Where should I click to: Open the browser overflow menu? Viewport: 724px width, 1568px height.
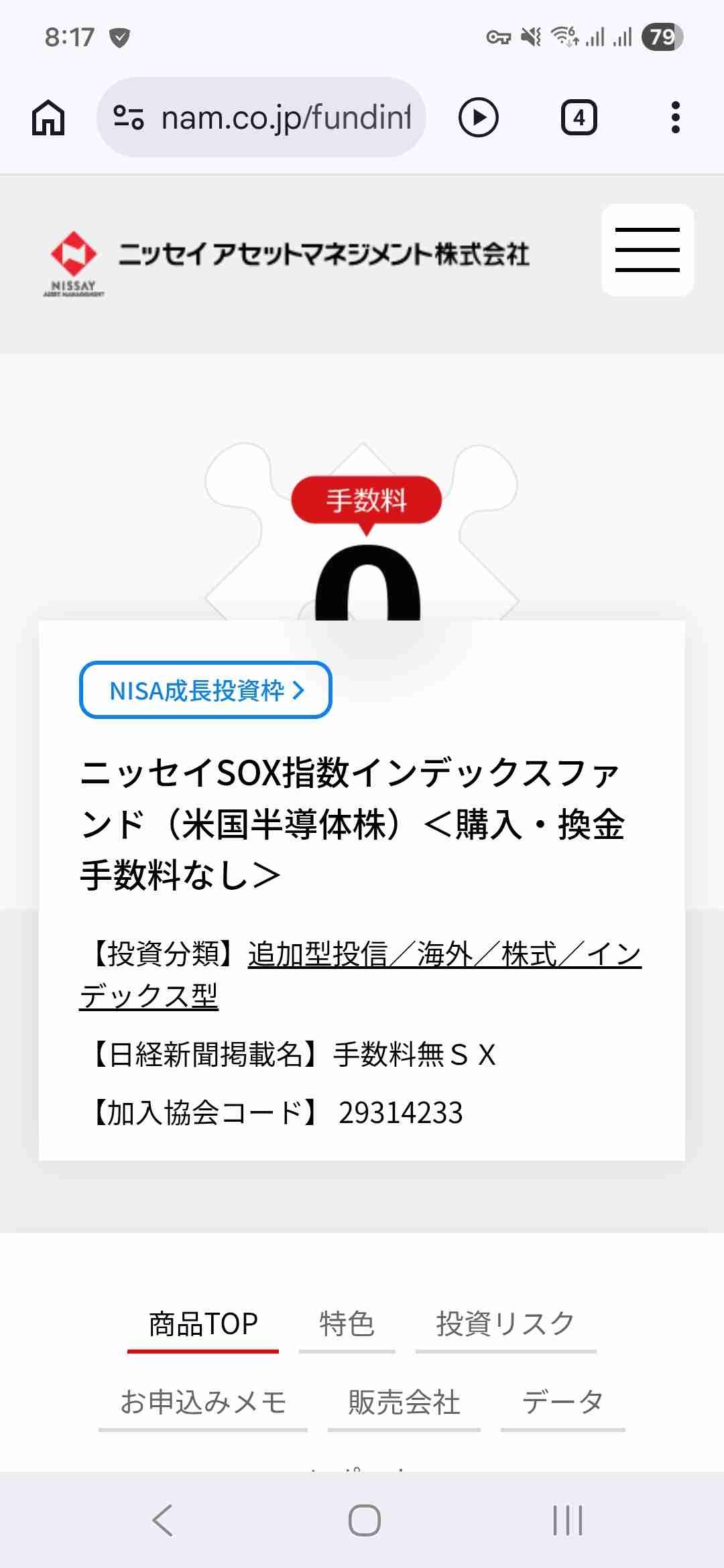click(x=675, y=118)
